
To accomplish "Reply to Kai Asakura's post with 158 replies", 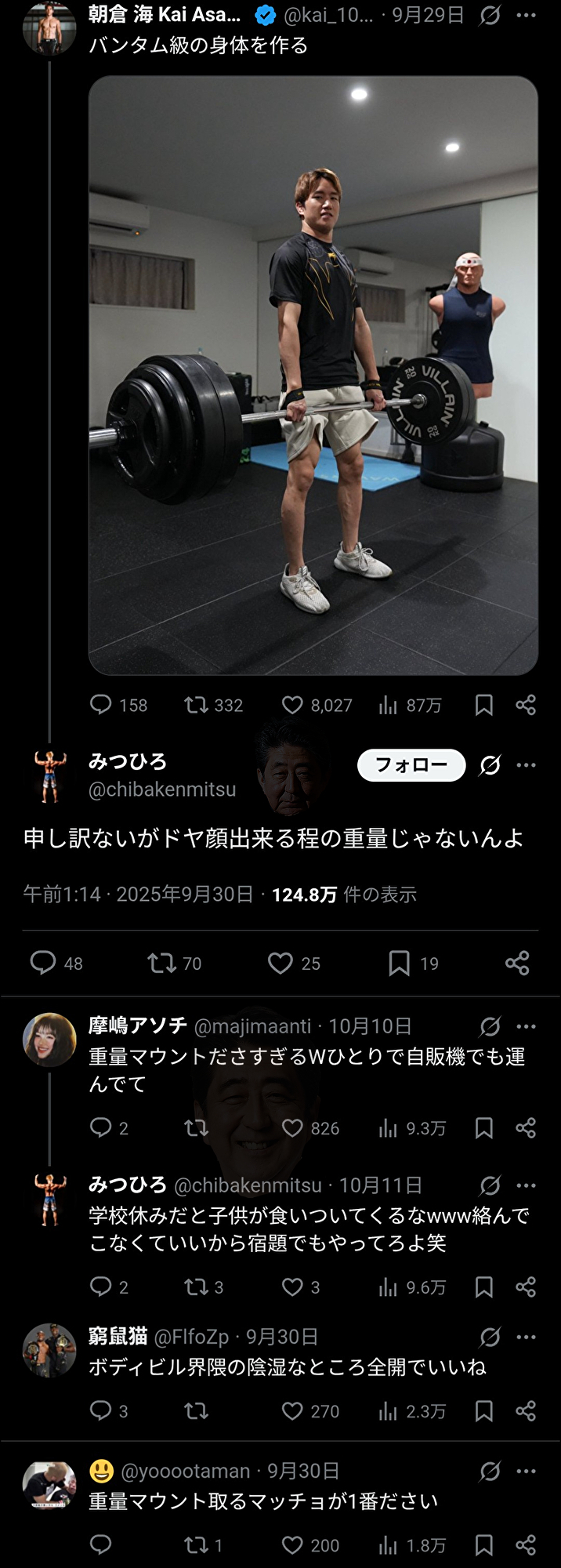I will click(101, 705).
